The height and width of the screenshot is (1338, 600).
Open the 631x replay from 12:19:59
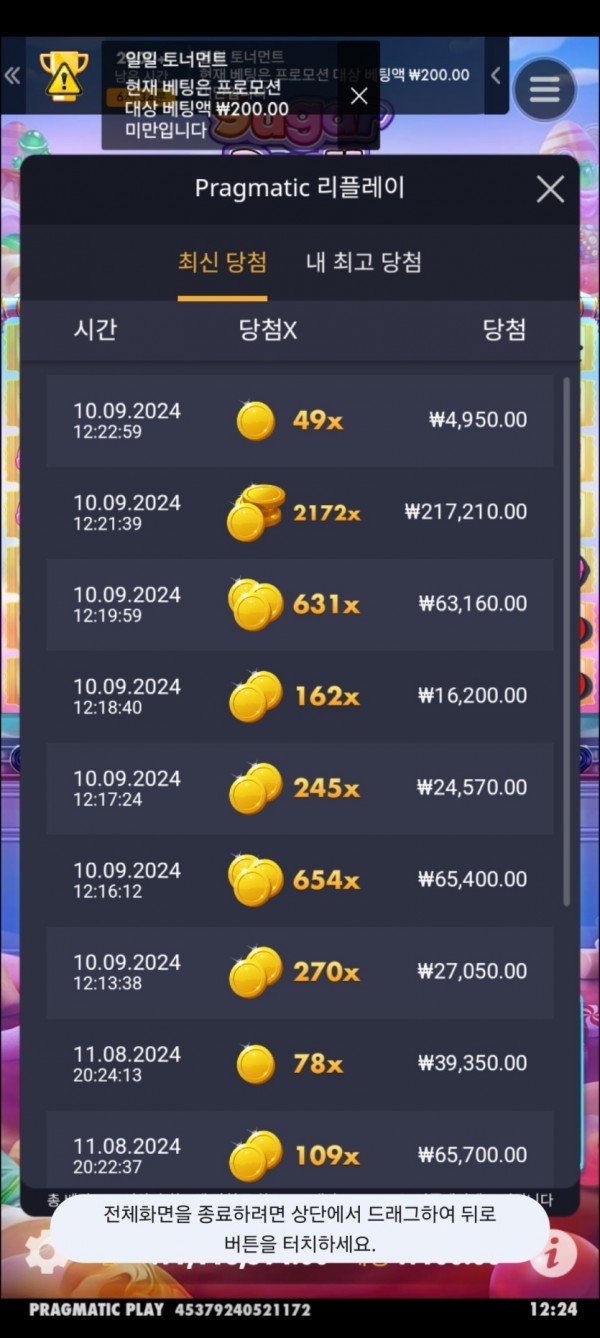click(300, 604)
